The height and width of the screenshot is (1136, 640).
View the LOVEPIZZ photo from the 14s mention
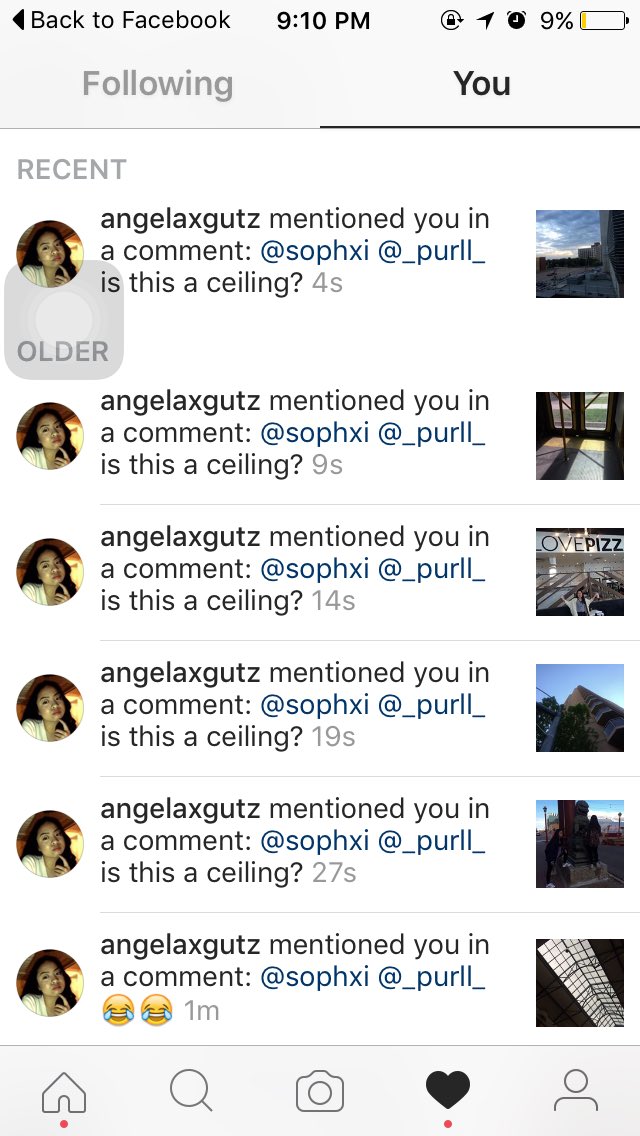(580, 572)
